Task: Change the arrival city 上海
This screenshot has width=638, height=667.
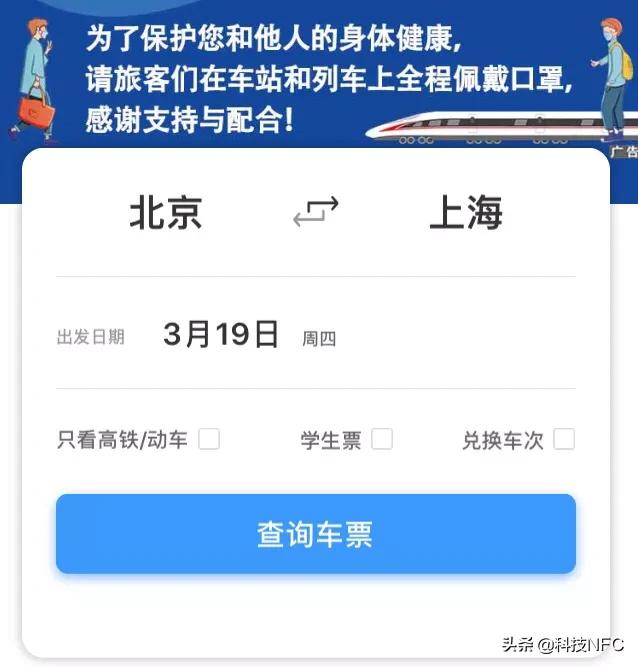Action: point(465,213)
